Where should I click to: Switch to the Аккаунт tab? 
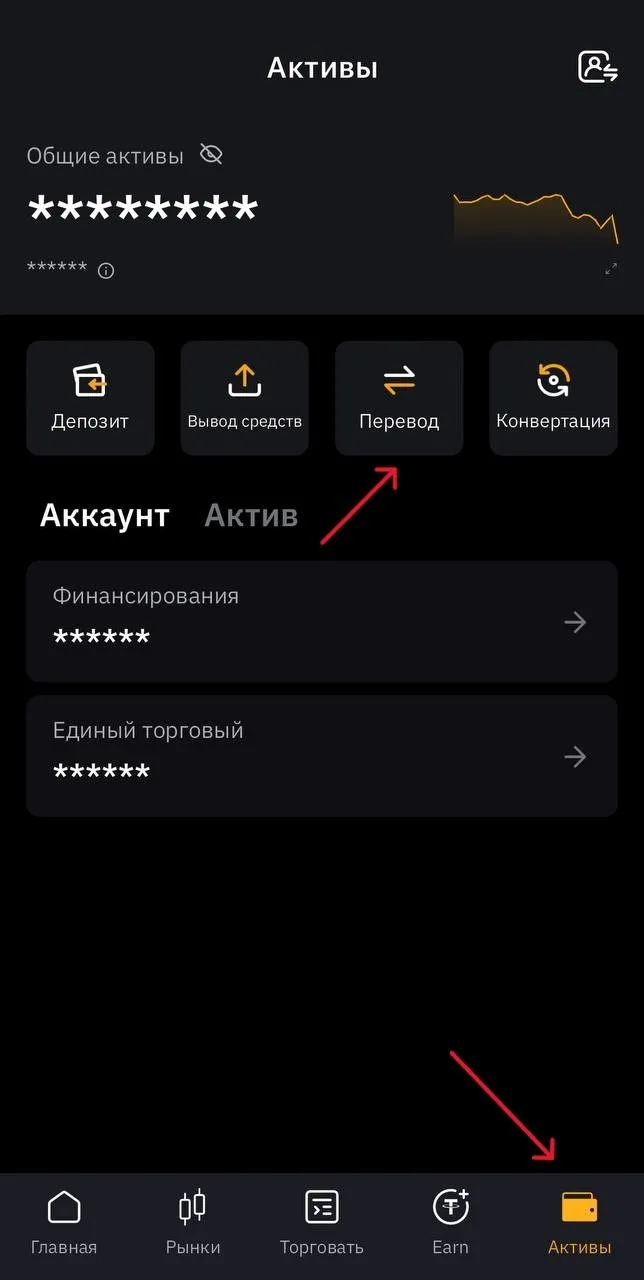pos(105,516)
